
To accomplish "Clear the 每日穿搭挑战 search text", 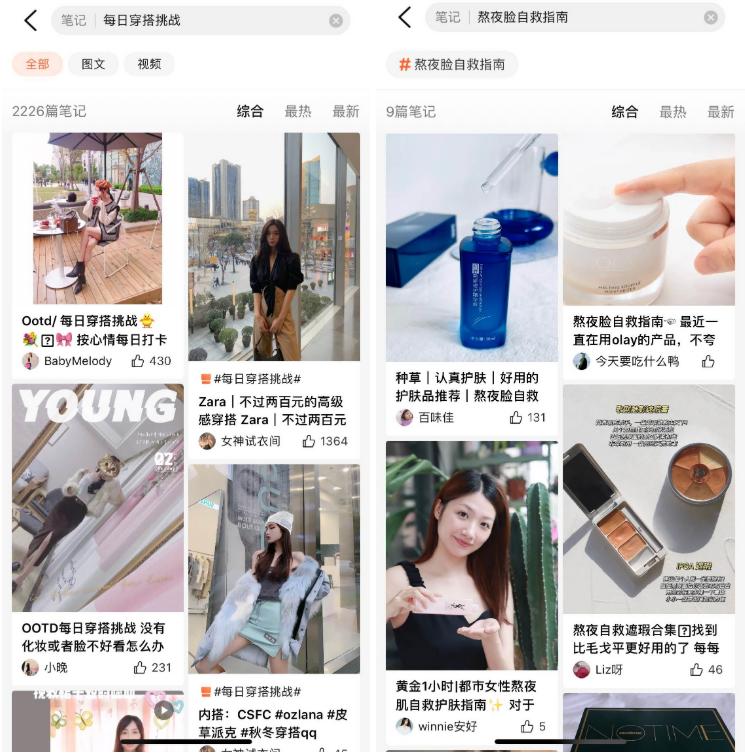I will tap(336, 20).
